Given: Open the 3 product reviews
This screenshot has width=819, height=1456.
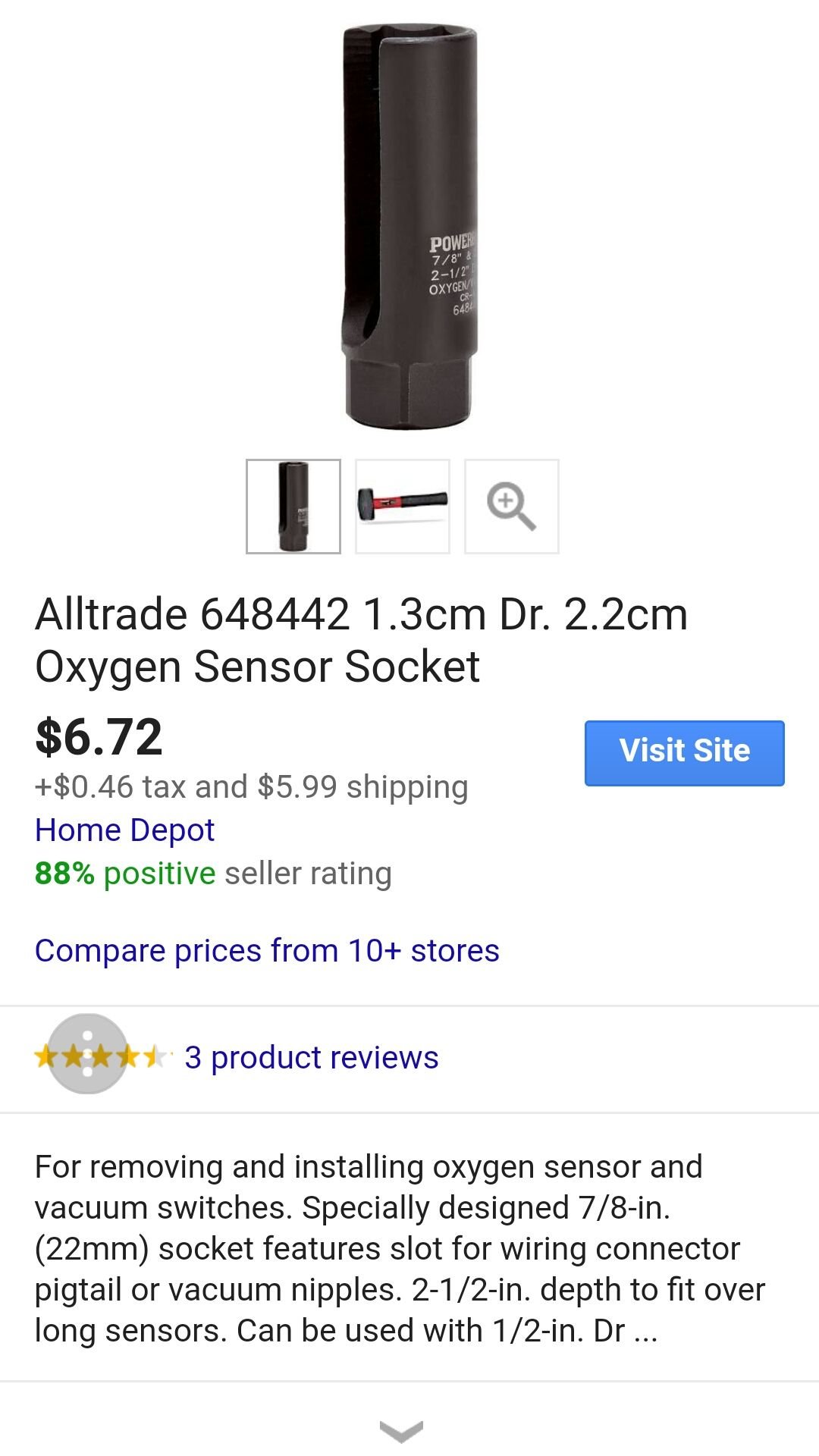Looking at the screenshot, I should 311,1057.
